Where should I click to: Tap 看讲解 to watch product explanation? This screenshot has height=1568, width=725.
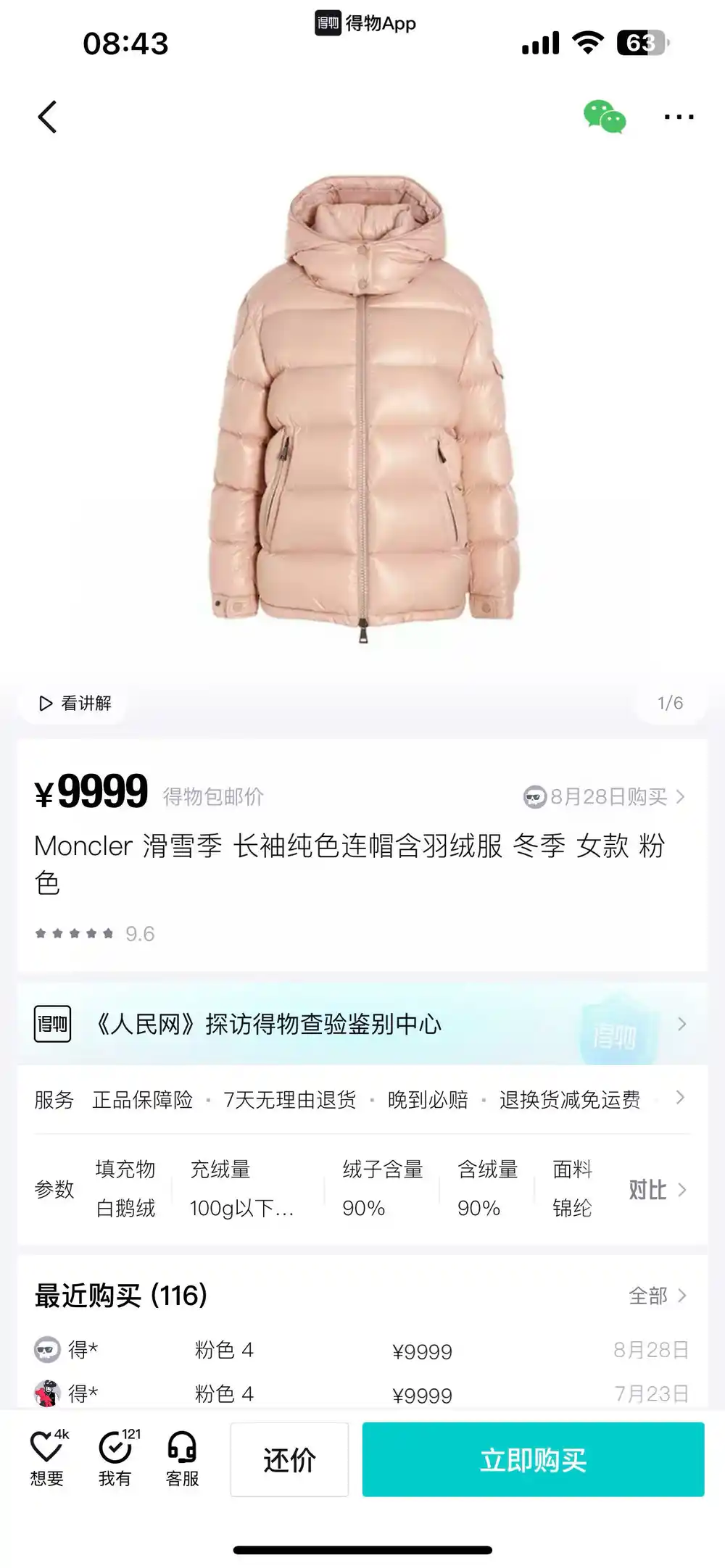click(x=75, y=703)
